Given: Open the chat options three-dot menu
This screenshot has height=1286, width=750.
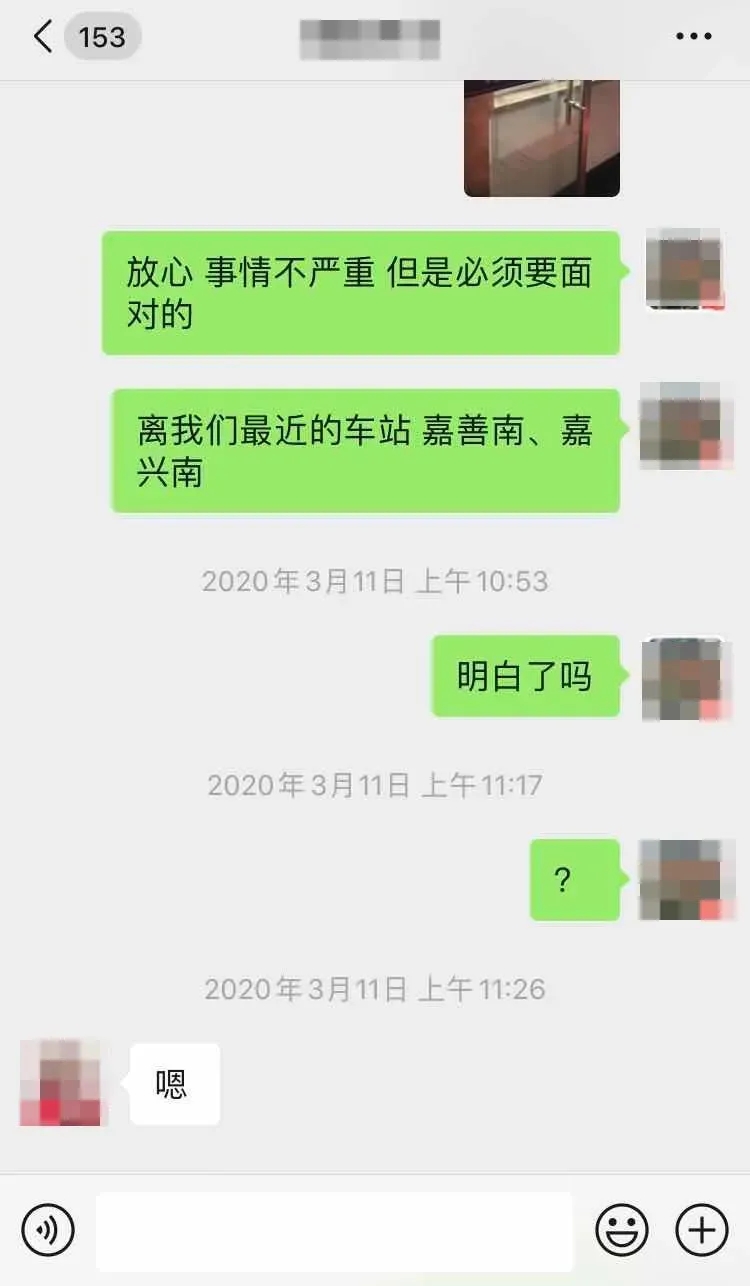Looking at the screenshot, I should [693, 38].
